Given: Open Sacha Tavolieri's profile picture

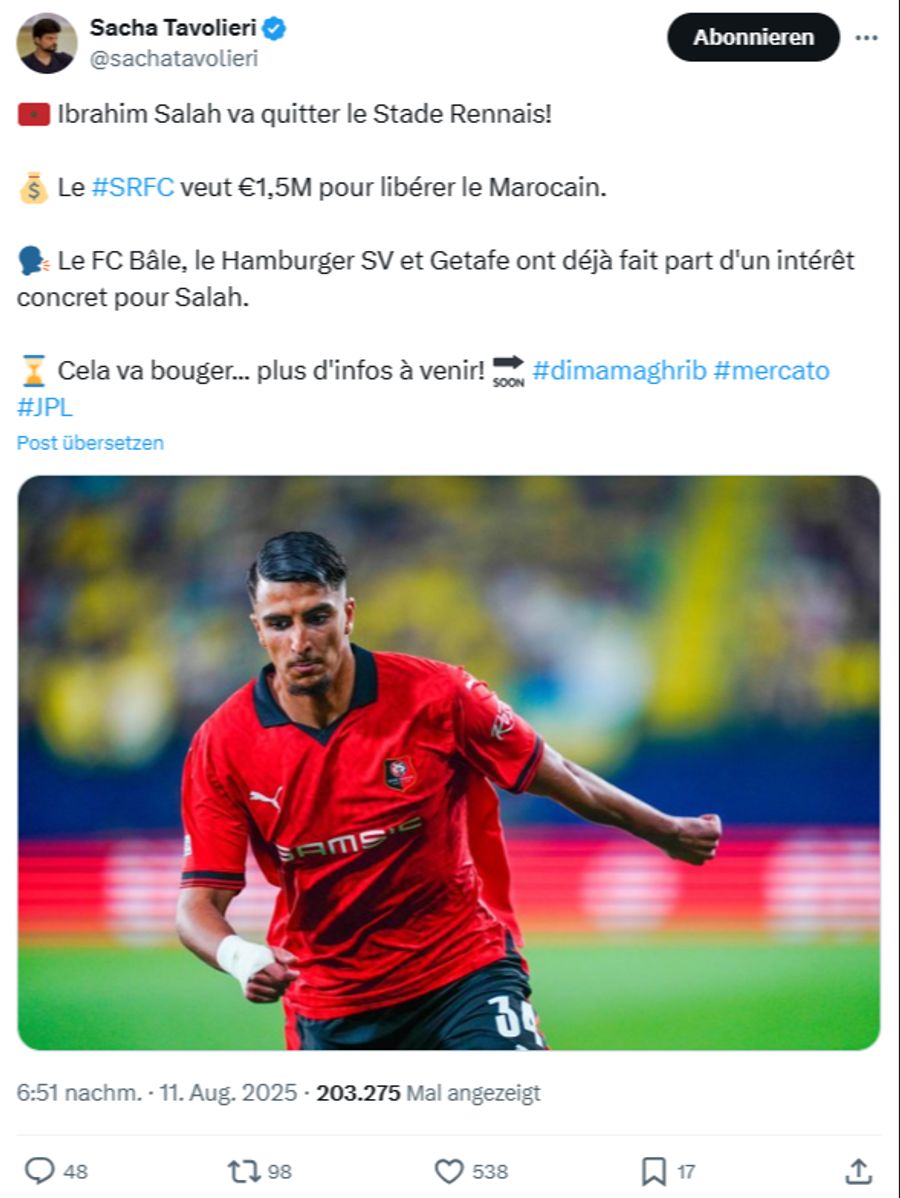Looking at the screenshot, I should coord(47,43).
